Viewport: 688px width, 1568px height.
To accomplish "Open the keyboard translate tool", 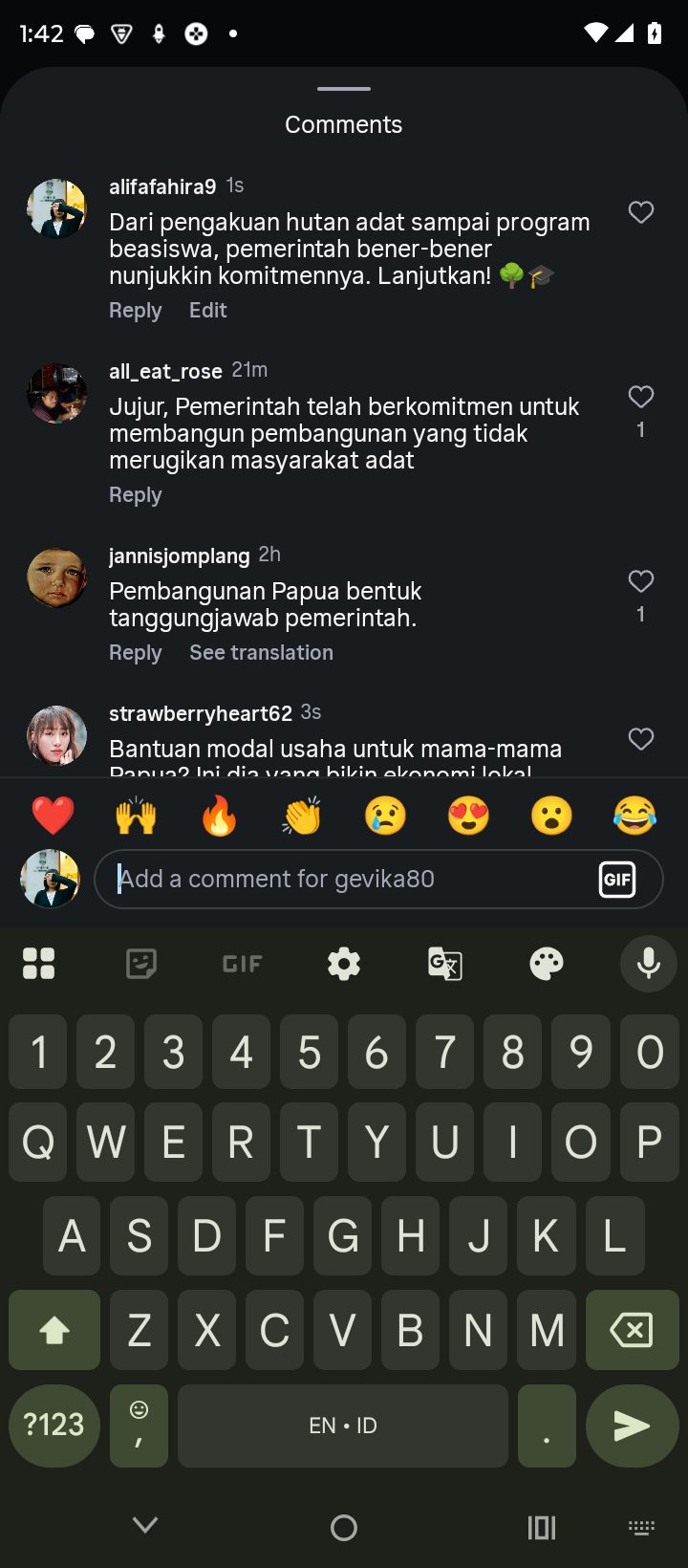I will [445, 964].
